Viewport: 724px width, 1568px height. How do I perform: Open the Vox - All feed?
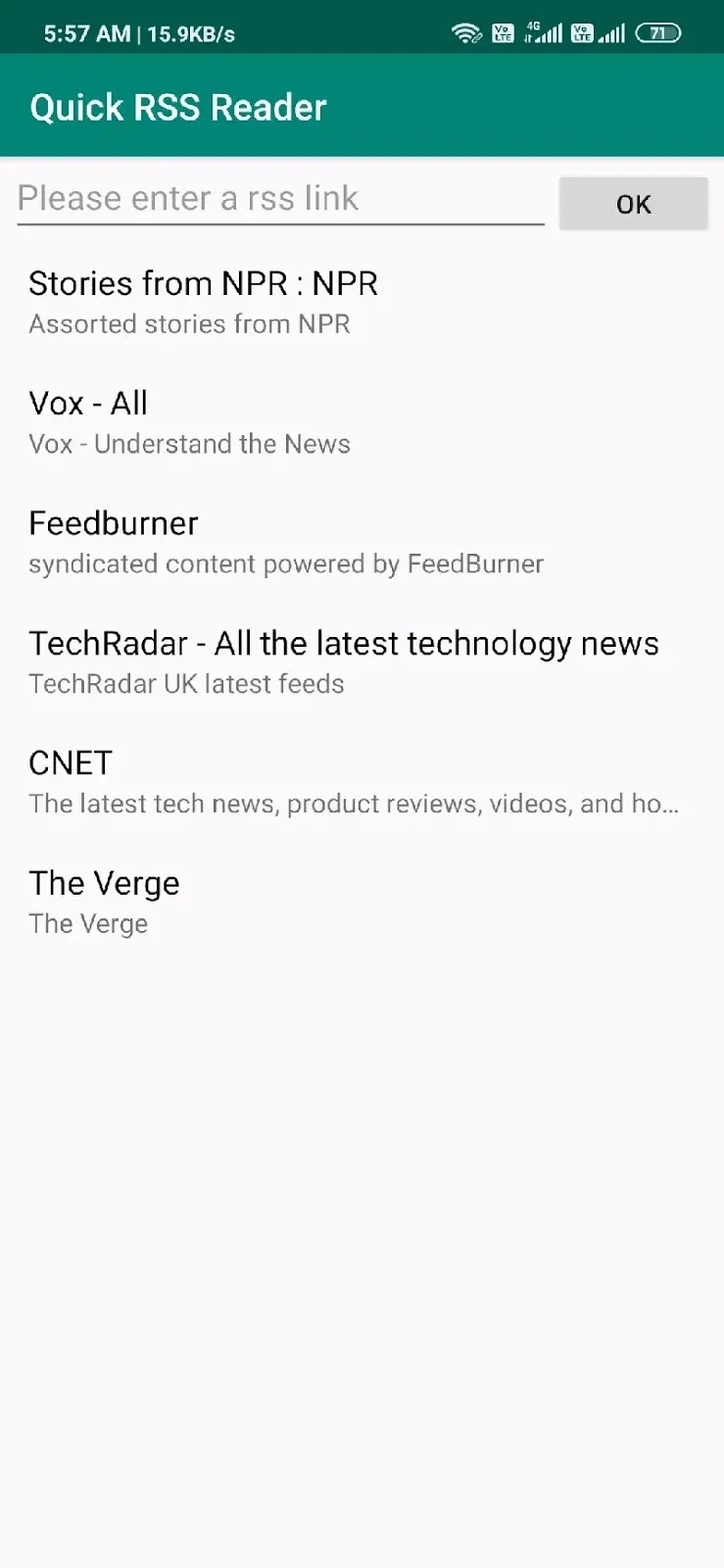[362, 422]
